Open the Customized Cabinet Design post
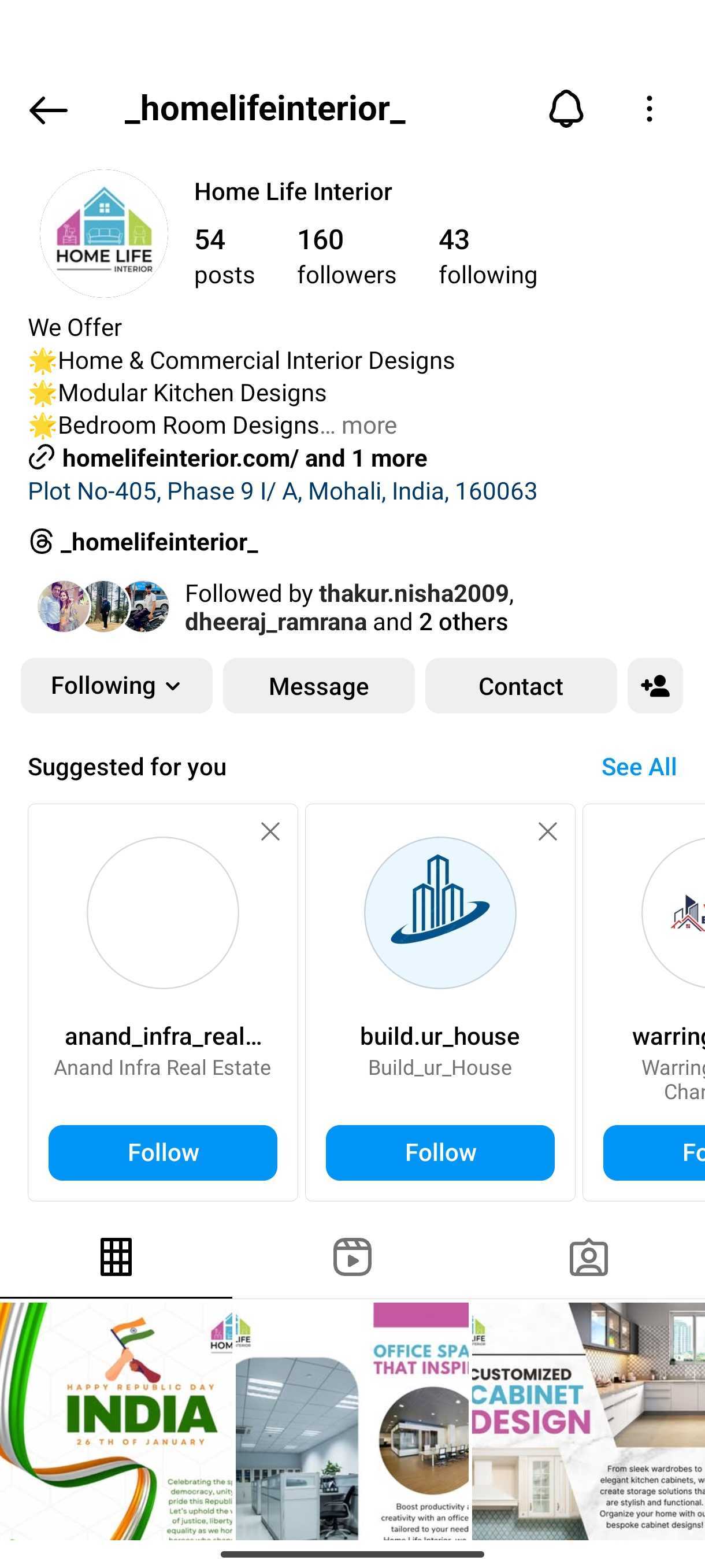 point(588,1421)
